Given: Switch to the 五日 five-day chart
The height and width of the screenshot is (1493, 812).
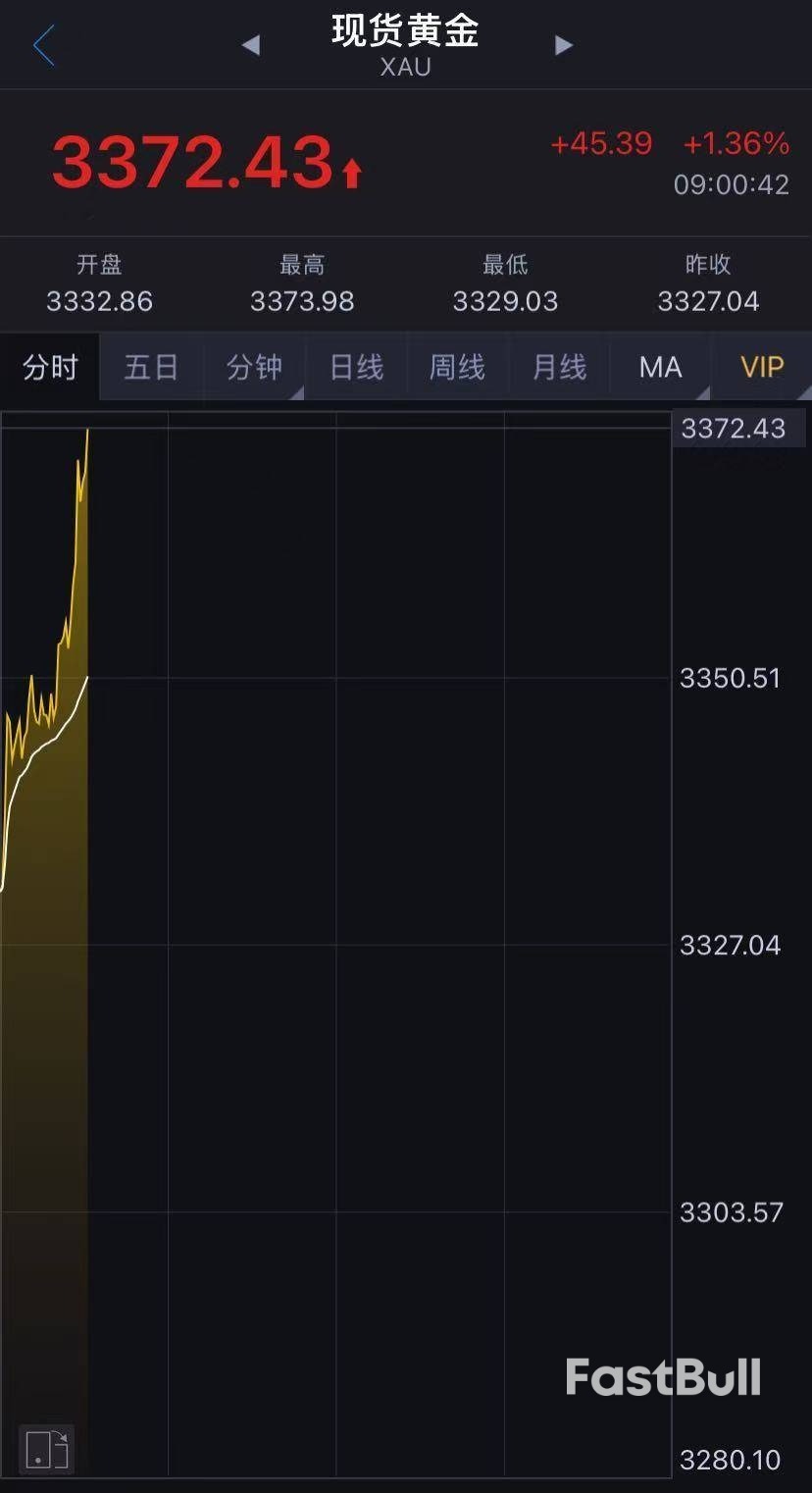Looking at the screenshot, I should (x=150, y=366).
